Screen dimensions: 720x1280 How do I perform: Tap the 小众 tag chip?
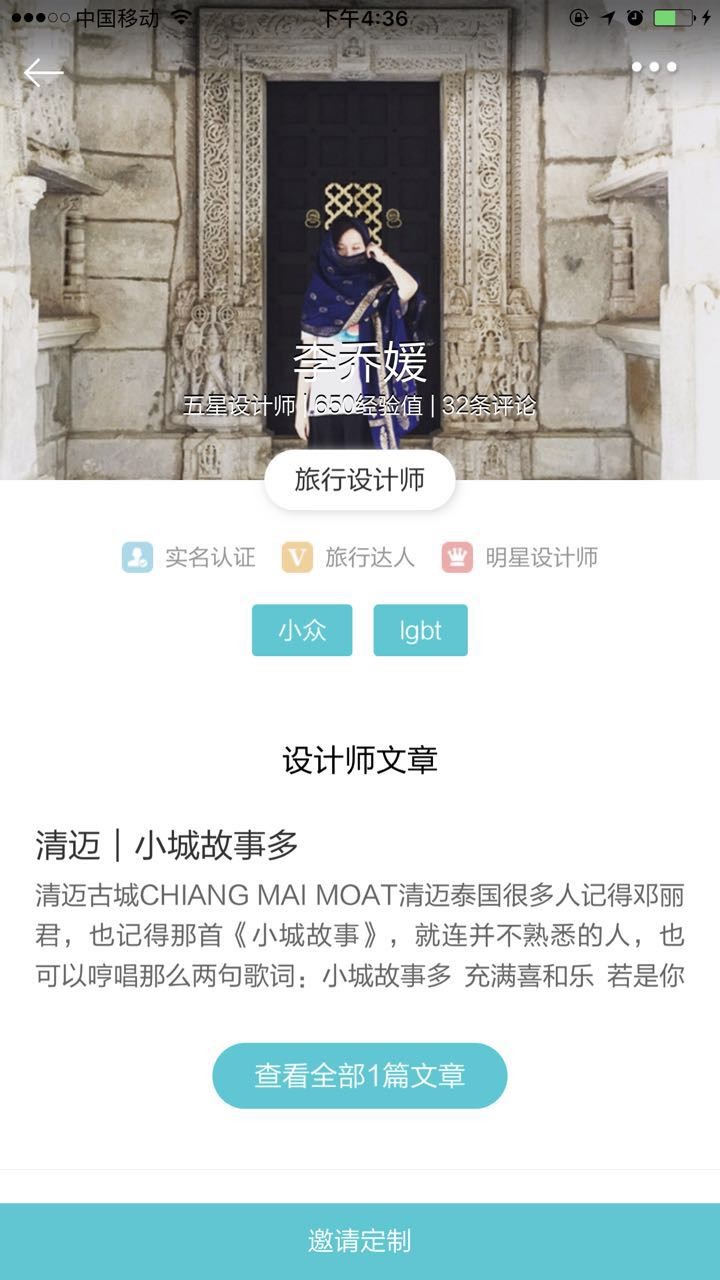point(302,631)
